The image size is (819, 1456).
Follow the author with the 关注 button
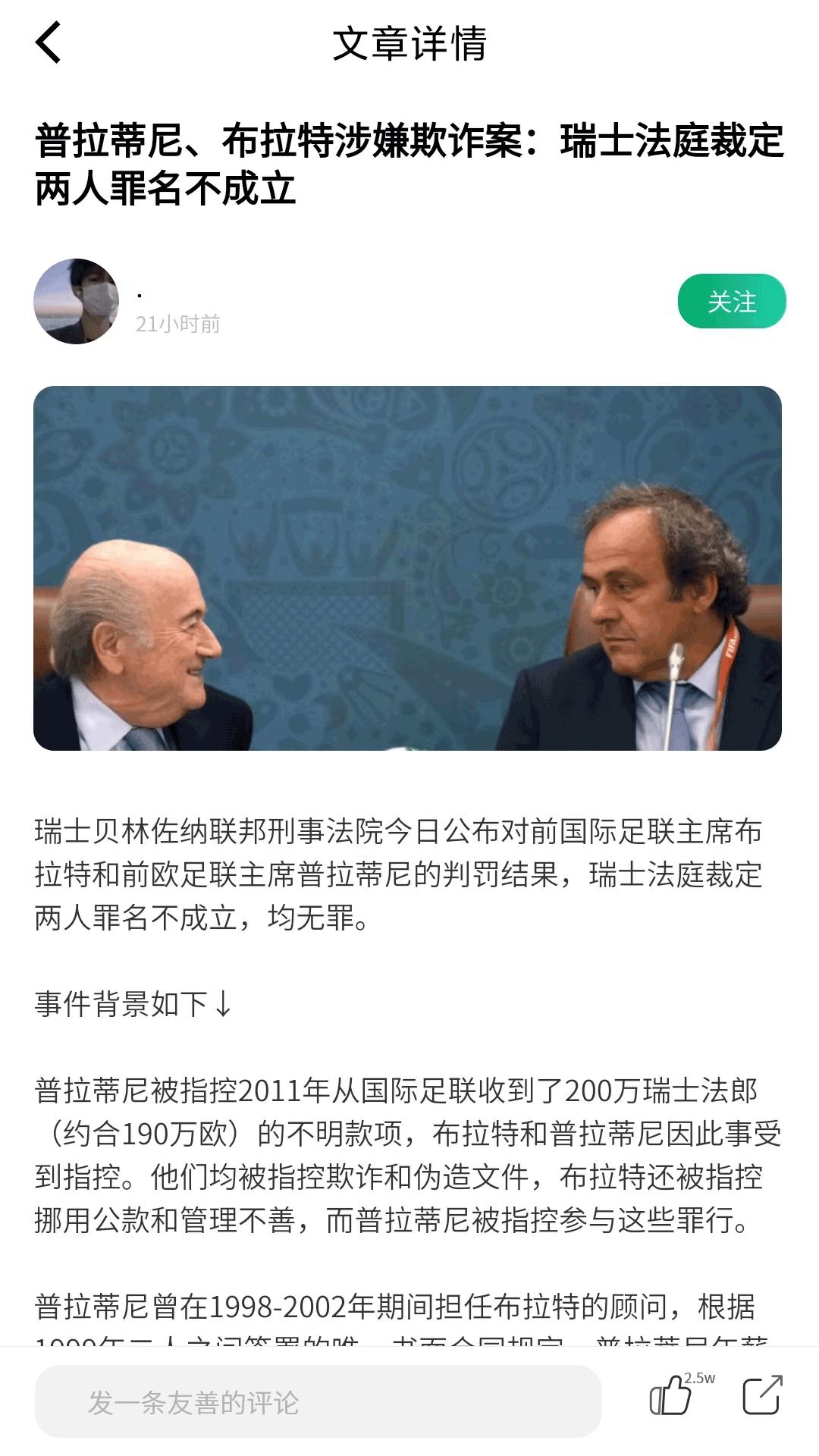coord(731,302)
